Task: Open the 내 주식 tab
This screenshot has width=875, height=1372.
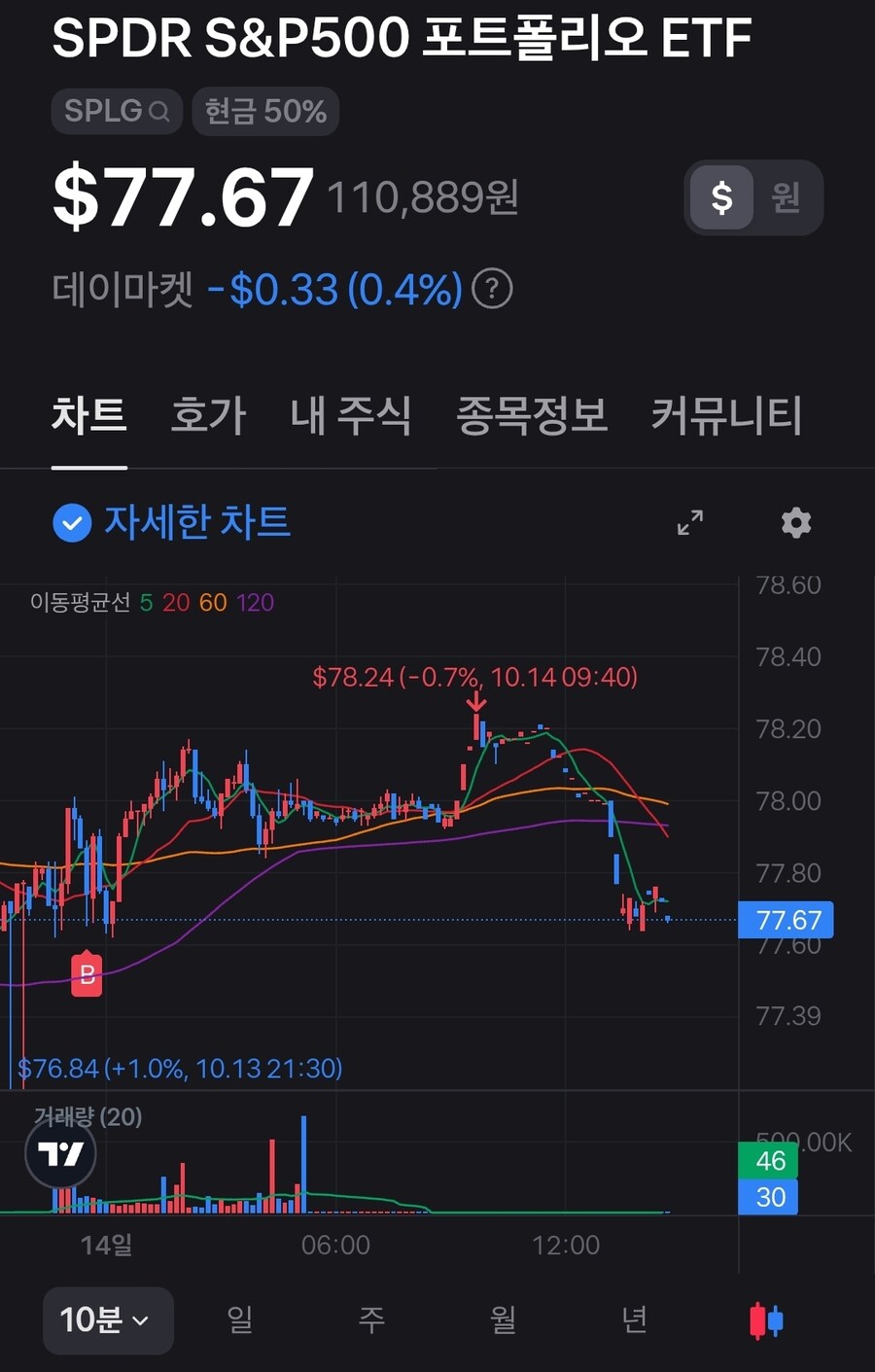Action: (351, 415)
